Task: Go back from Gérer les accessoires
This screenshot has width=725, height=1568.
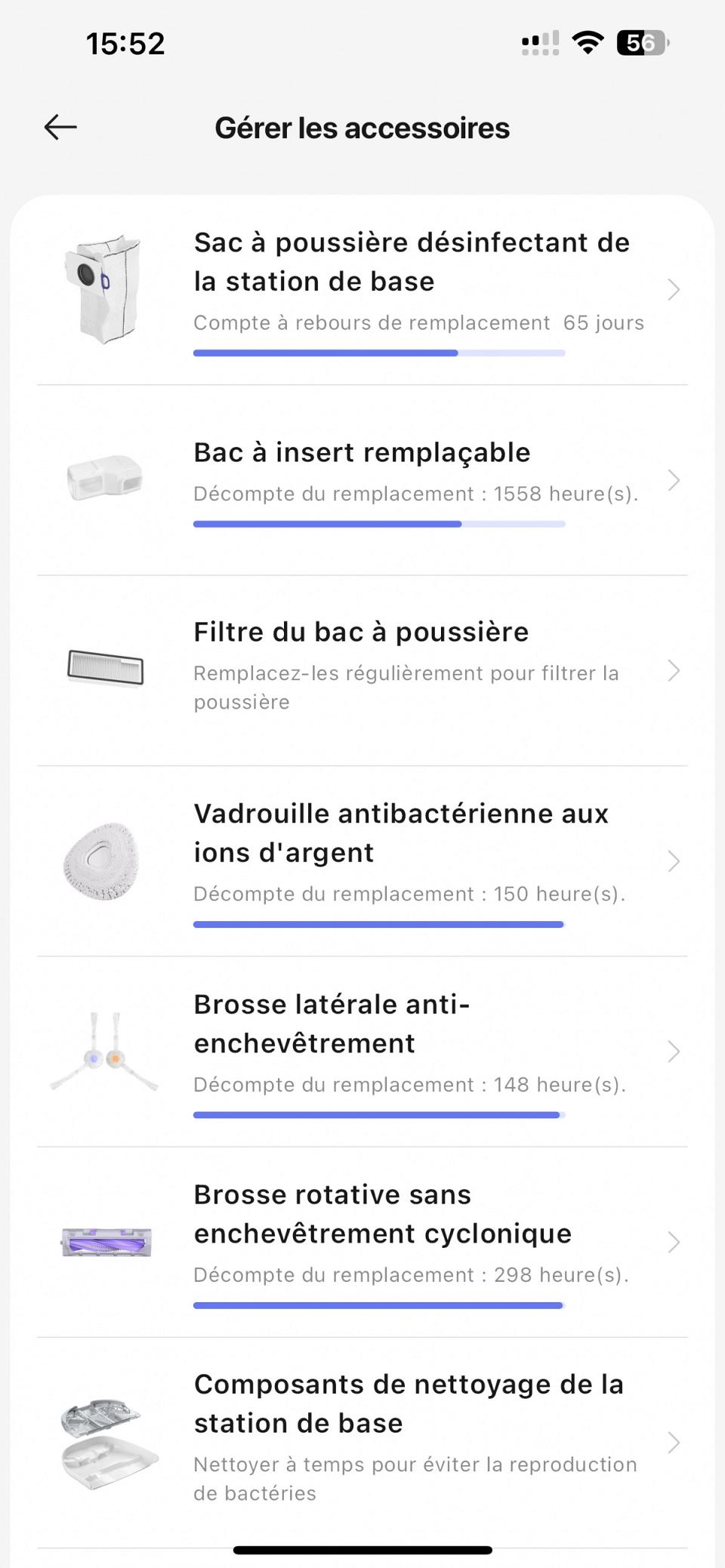Action: pos(60,128)
